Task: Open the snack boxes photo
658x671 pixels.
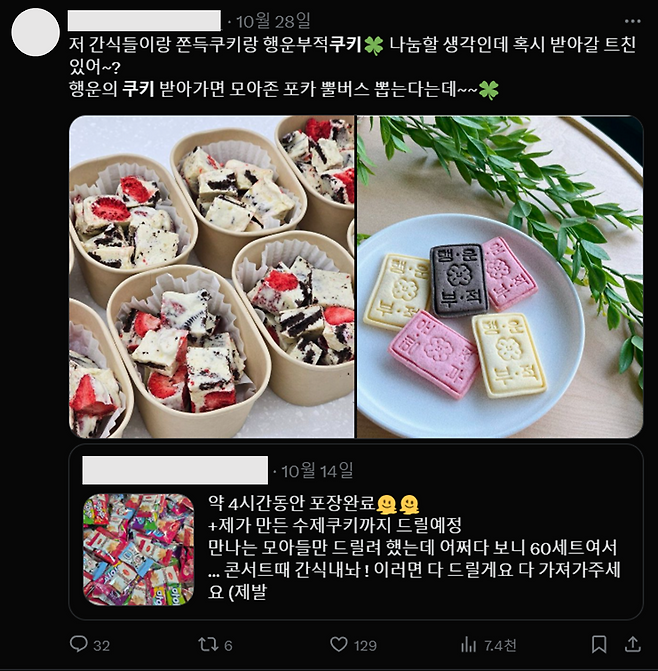Action: (x=212, y=277)
